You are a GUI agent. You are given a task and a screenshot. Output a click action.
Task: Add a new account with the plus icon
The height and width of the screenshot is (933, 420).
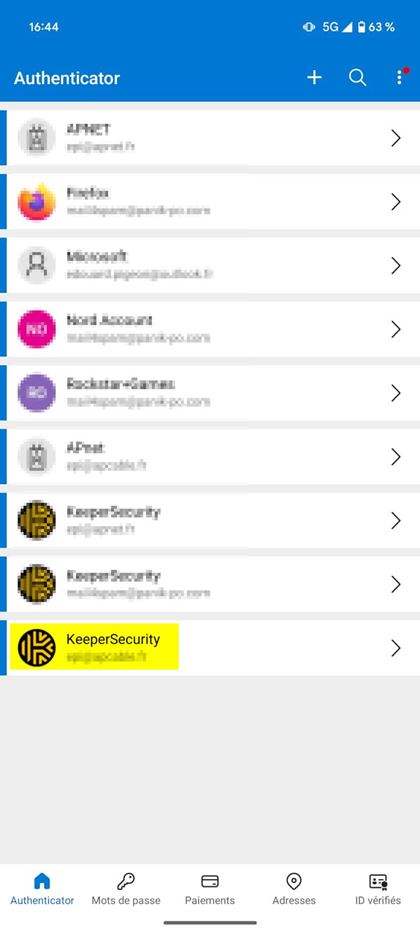[314, 77]
